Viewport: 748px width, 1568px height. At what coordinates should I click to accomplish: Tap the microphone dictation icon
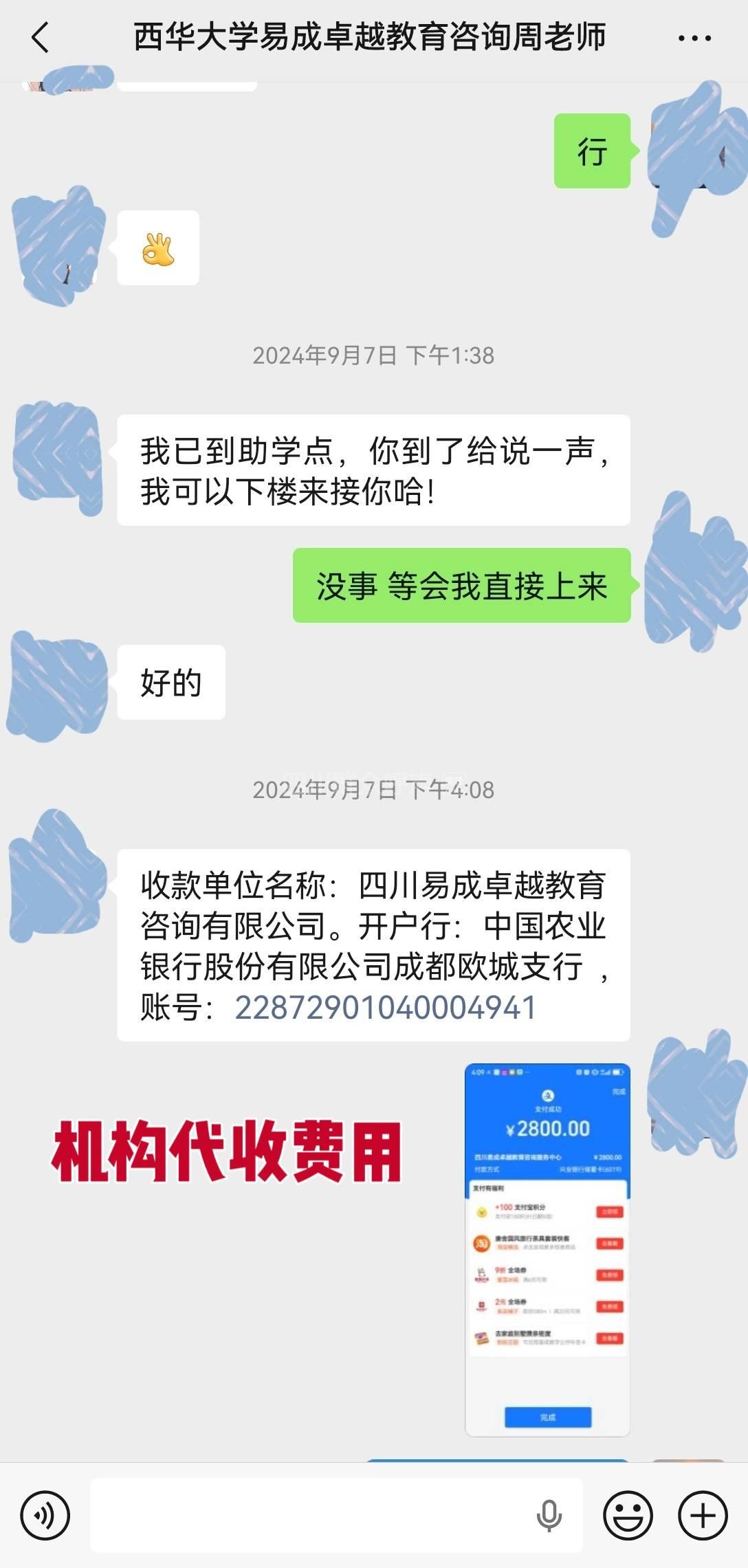(x=549, y=1515)
